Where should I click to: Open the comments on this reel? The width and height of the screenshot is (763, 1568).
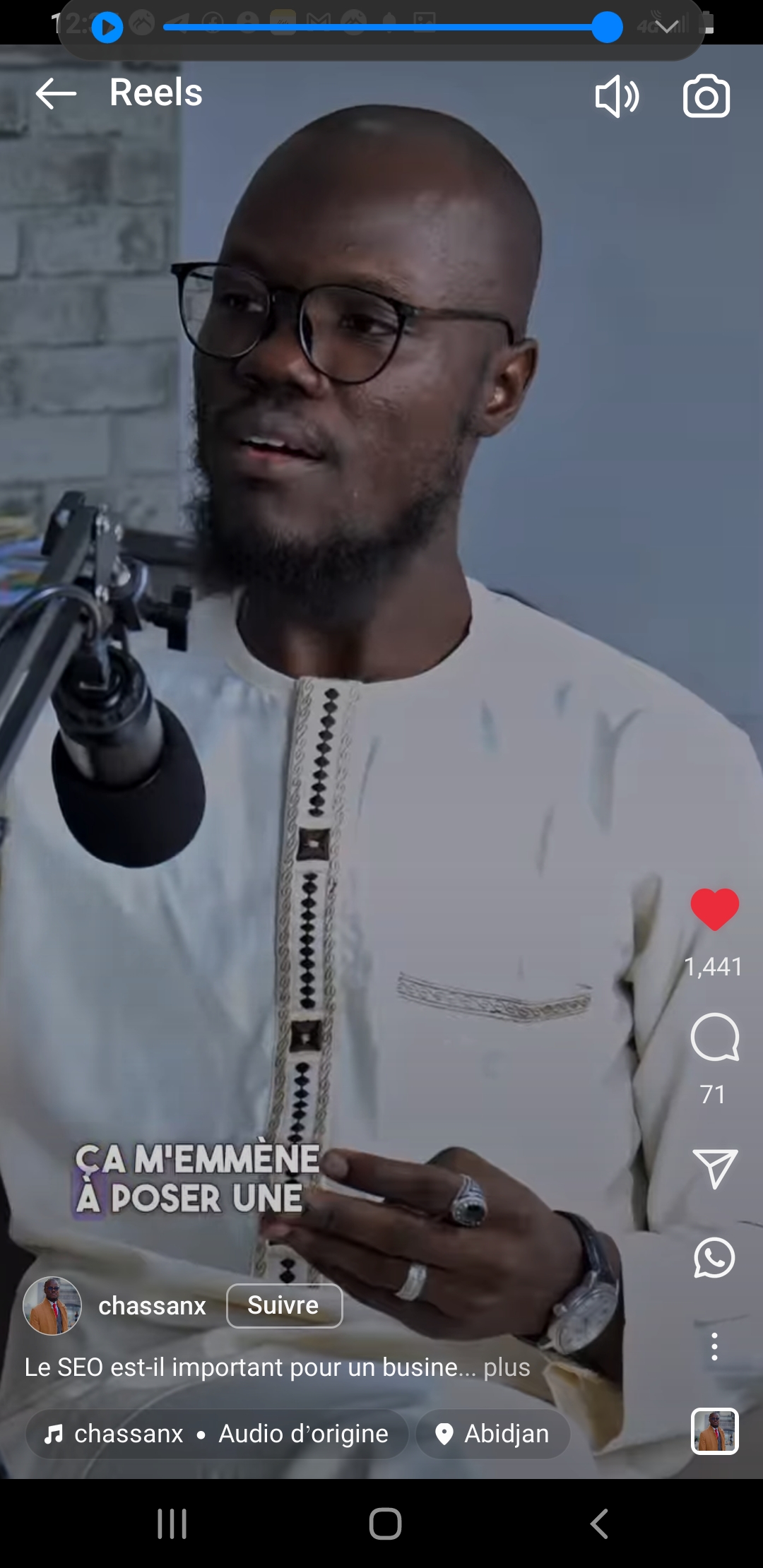[714, 1037]
